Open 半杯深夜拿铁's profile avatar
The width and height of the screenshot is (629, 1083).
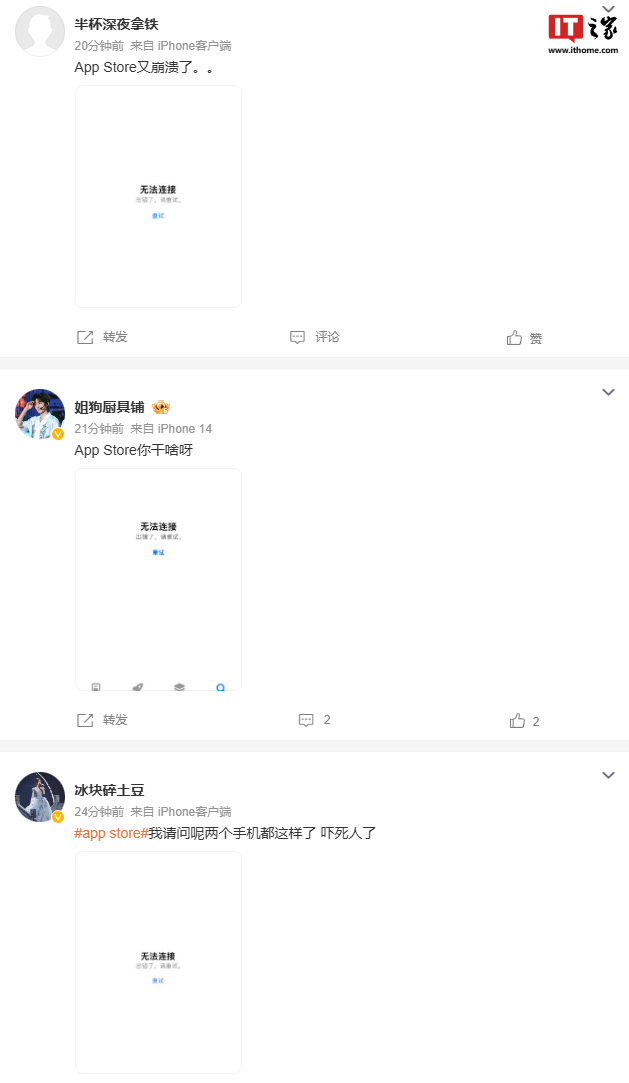[x=40, y=30]
